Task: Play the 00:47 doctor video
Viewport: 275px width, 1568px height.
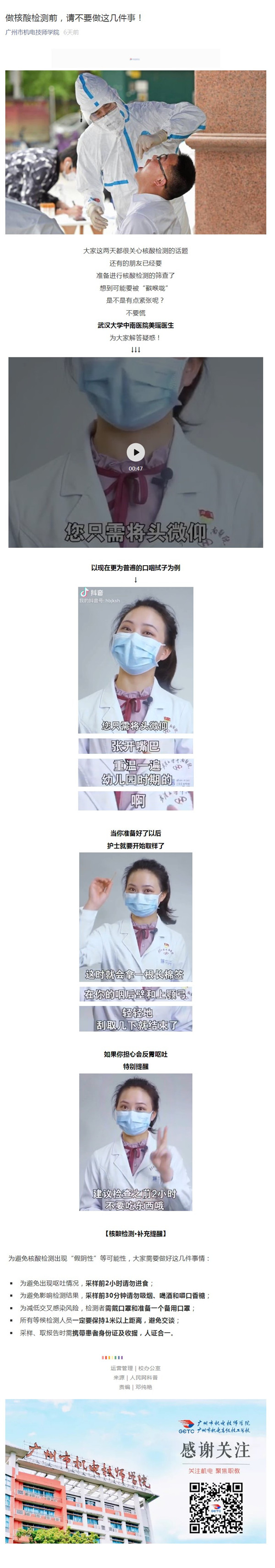Action: tap(135, 452)
